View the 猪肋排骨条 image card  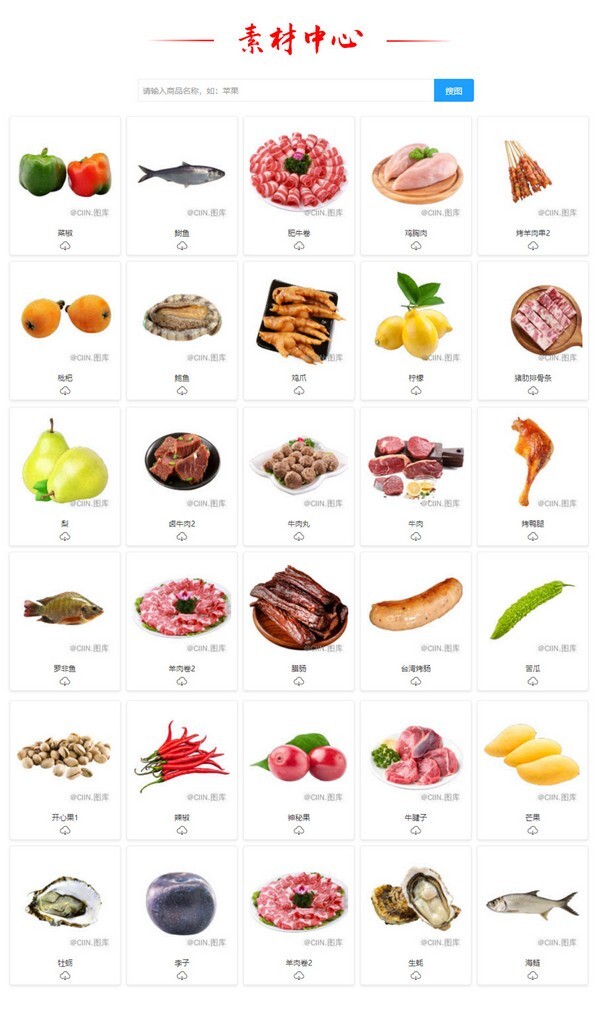point(532,317)
